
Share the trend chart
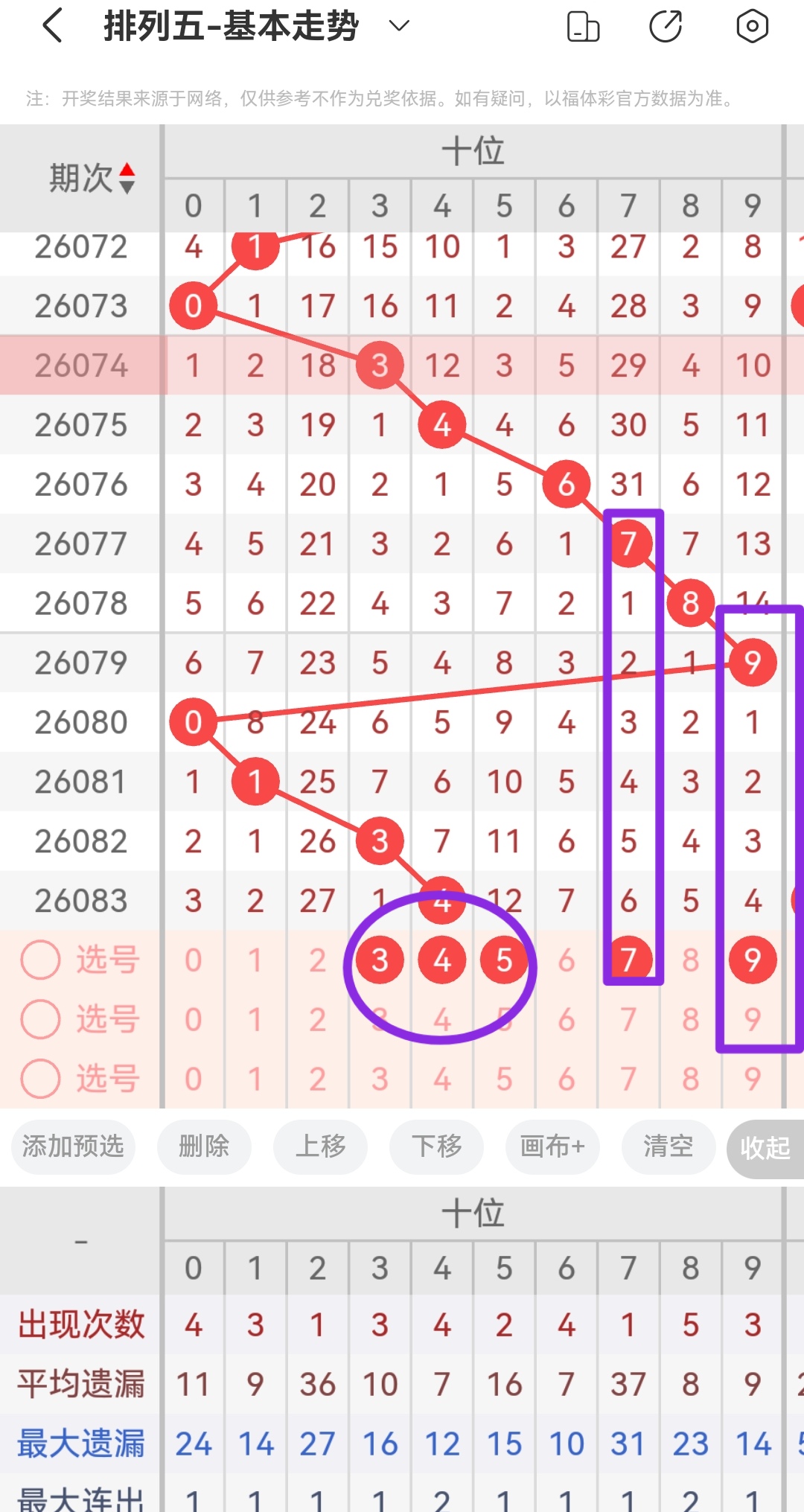point(666,25)
